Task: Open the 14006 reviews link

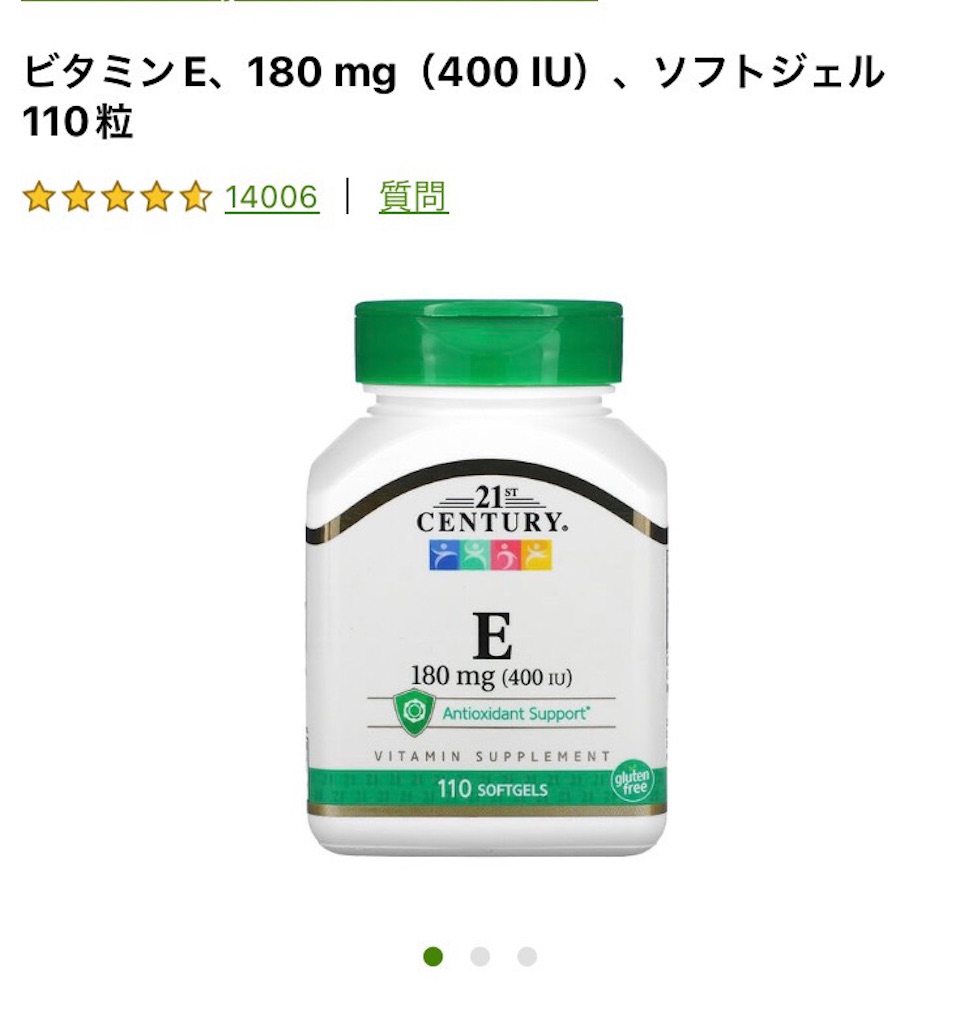Action: (271, 197)
